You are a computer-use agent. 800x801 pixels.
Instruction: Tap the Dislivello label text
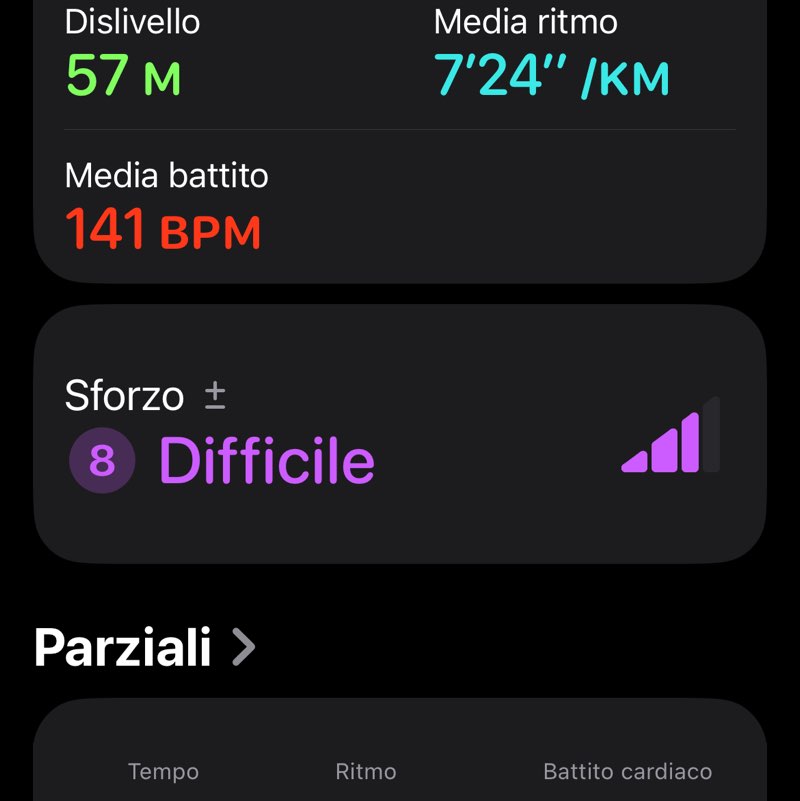[133, 21]
